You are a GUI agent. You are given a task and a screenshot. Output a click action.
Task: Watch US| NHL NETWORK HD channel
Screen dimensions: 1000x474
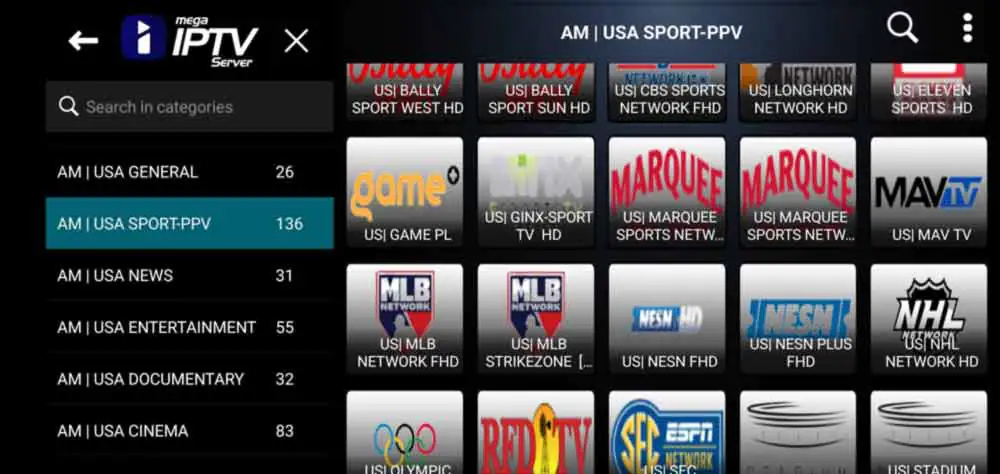[x=929, y=318]
